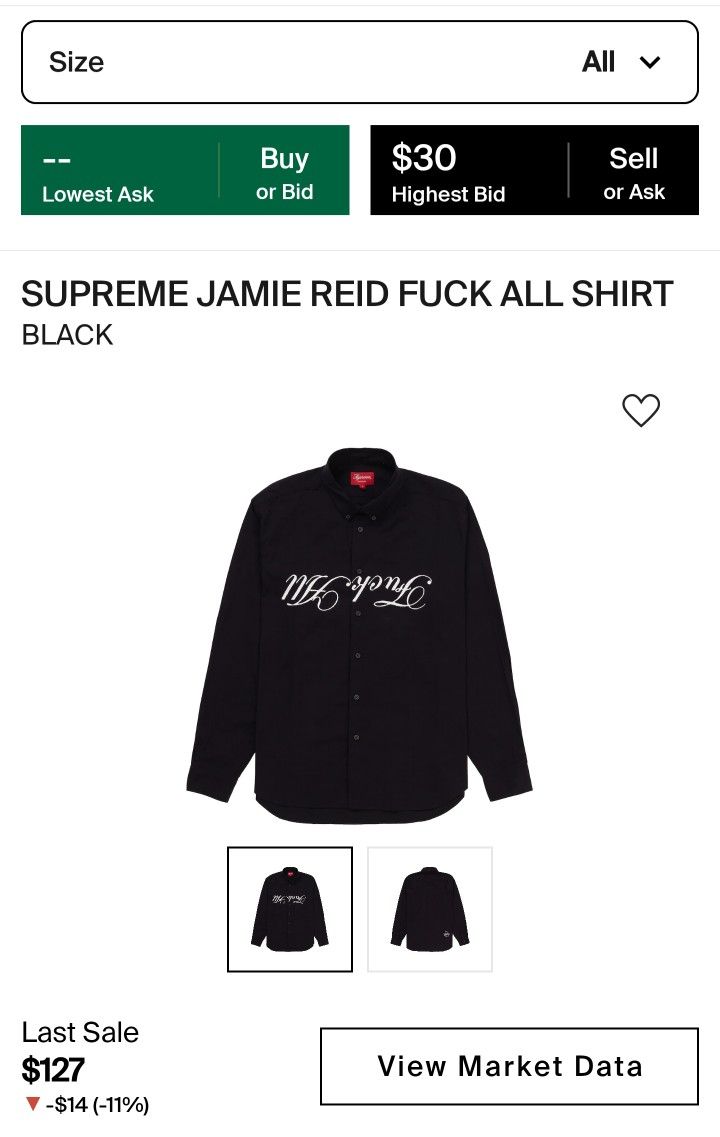This screenshot has width=720, height=1137.
Task: Open View Market Data
Action: 509,1066
